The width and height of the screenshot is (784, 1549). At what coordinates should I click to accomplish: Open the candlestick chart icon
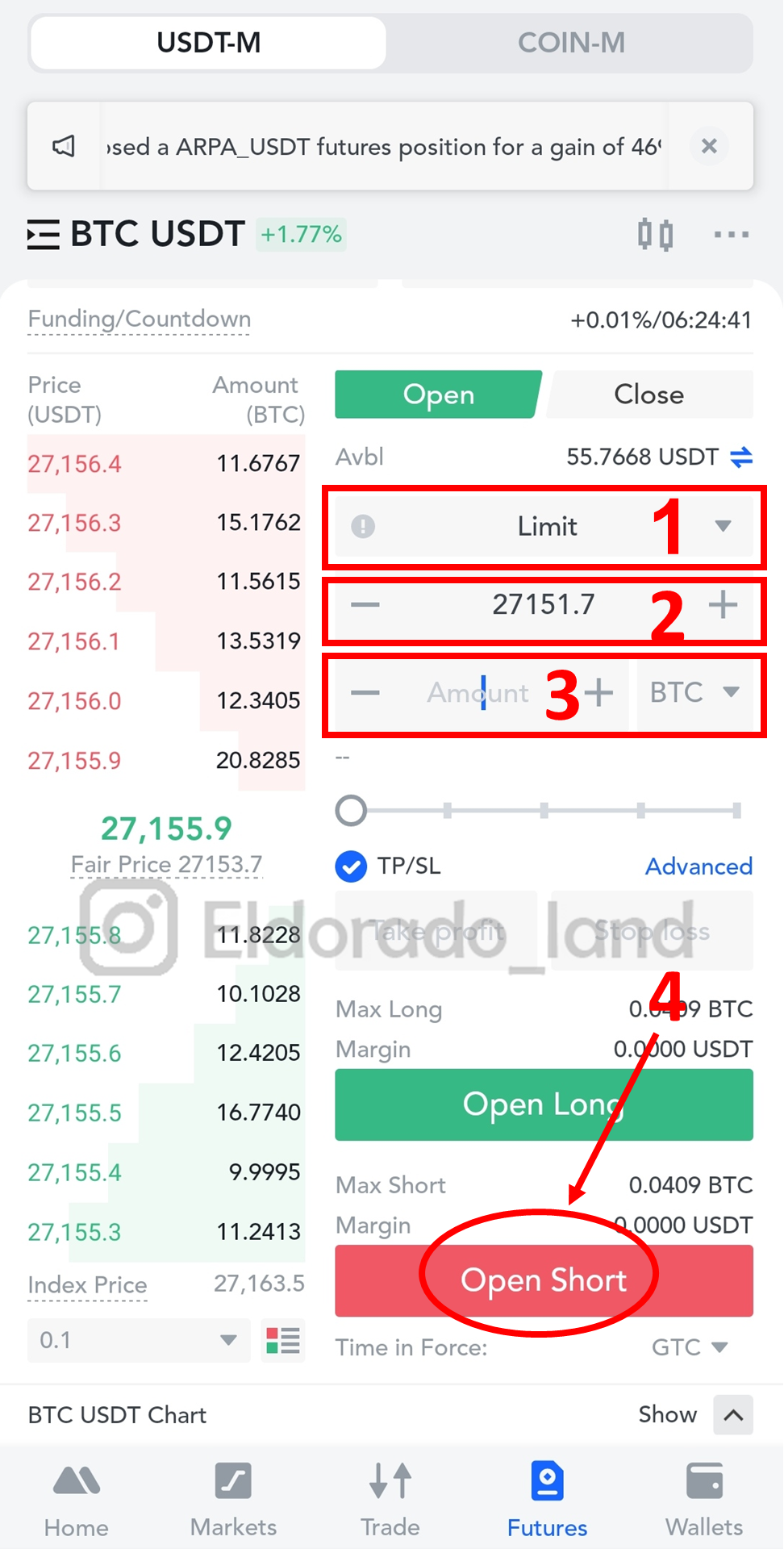(655, 235)
